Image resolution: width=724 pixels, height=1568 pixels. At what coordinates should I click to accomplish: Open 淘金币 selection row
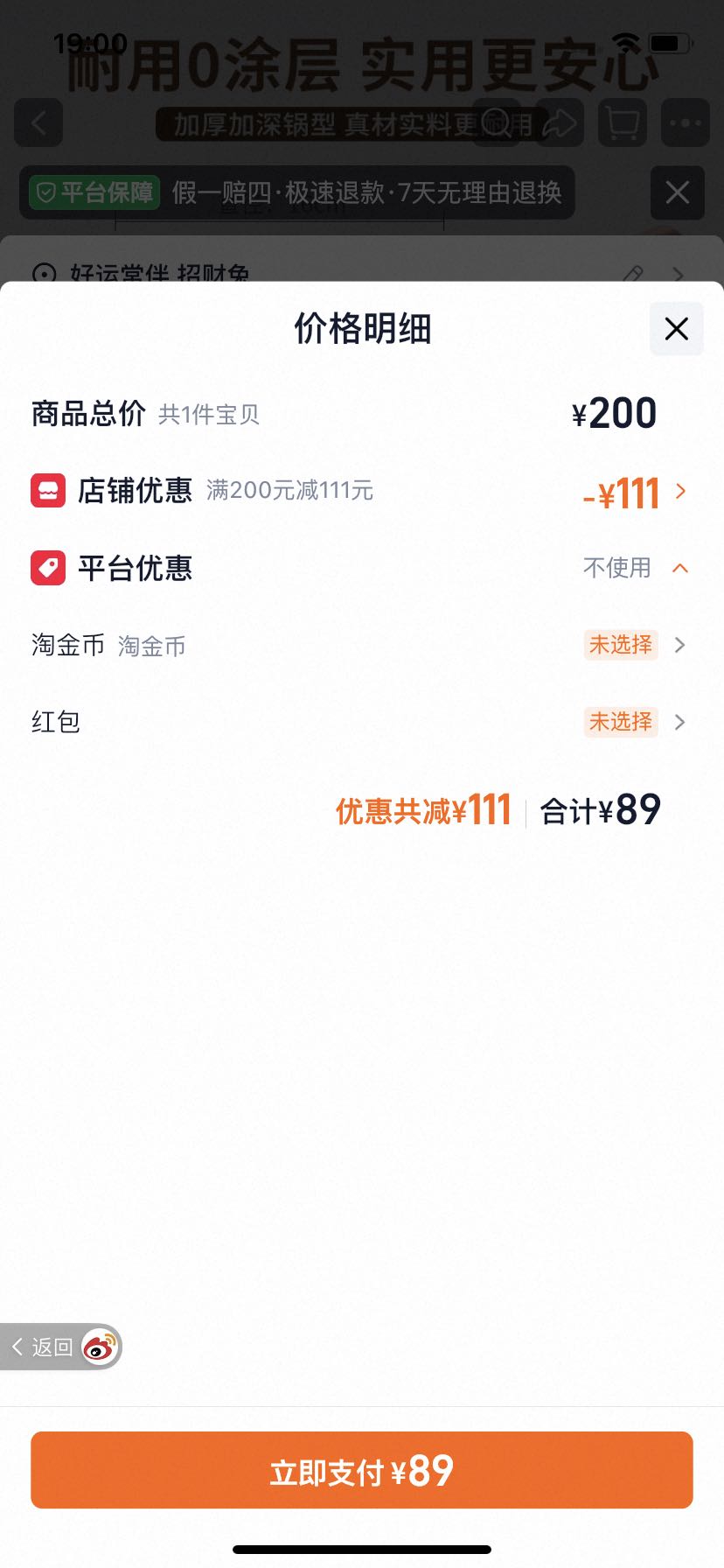[362, 645]
